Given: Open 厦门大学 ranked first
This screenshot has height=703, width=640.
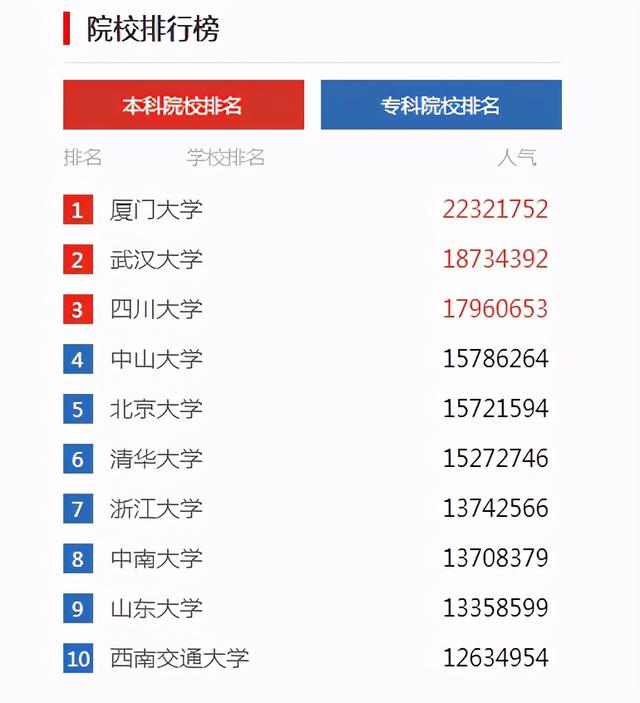Looking at the screenshot, I should click(x=156, y=210).
